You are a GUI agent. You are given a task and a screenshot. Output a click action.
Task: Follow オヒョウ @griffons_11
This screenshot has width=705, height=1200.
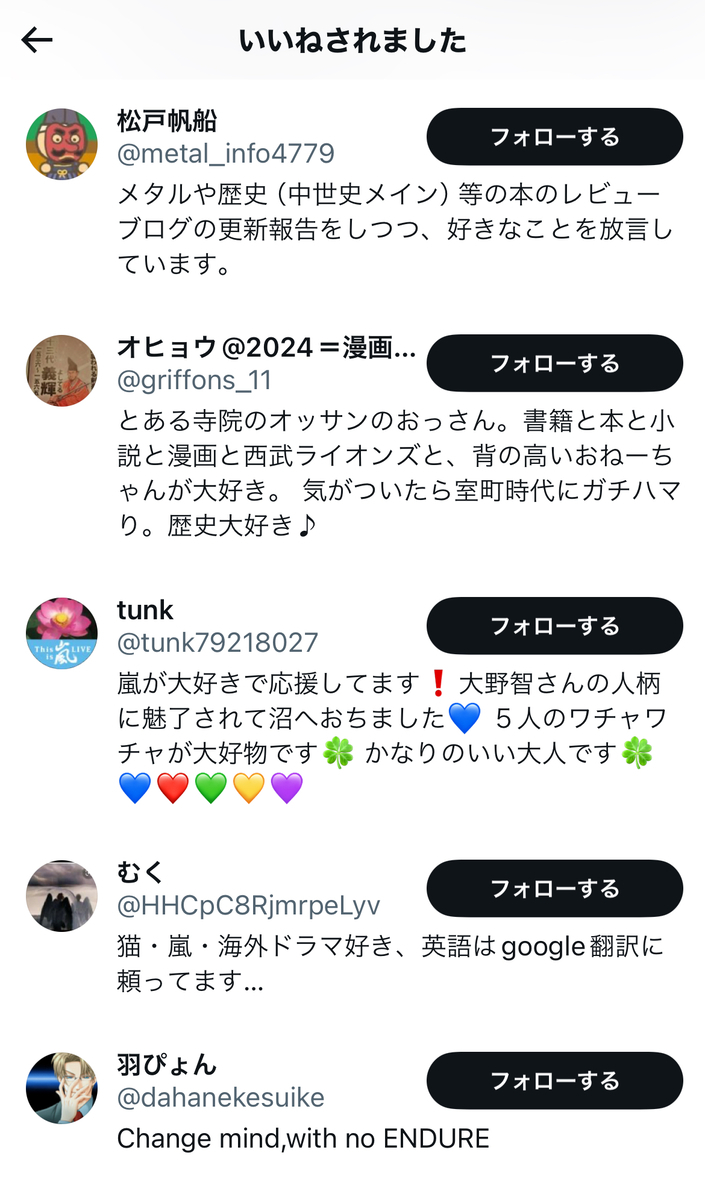[554, 363]
